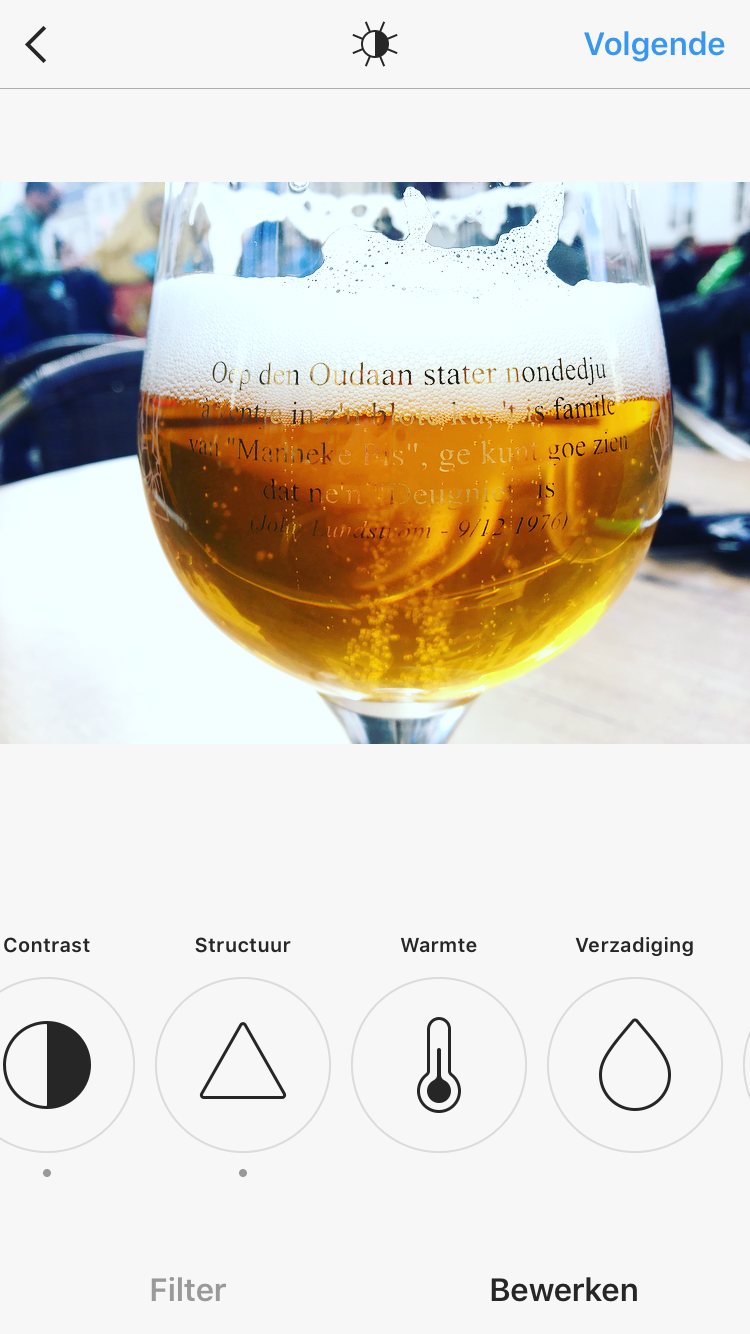Tap the beer glass photo preview
This screenshot has height=1334, width=750.
[375, 462]
